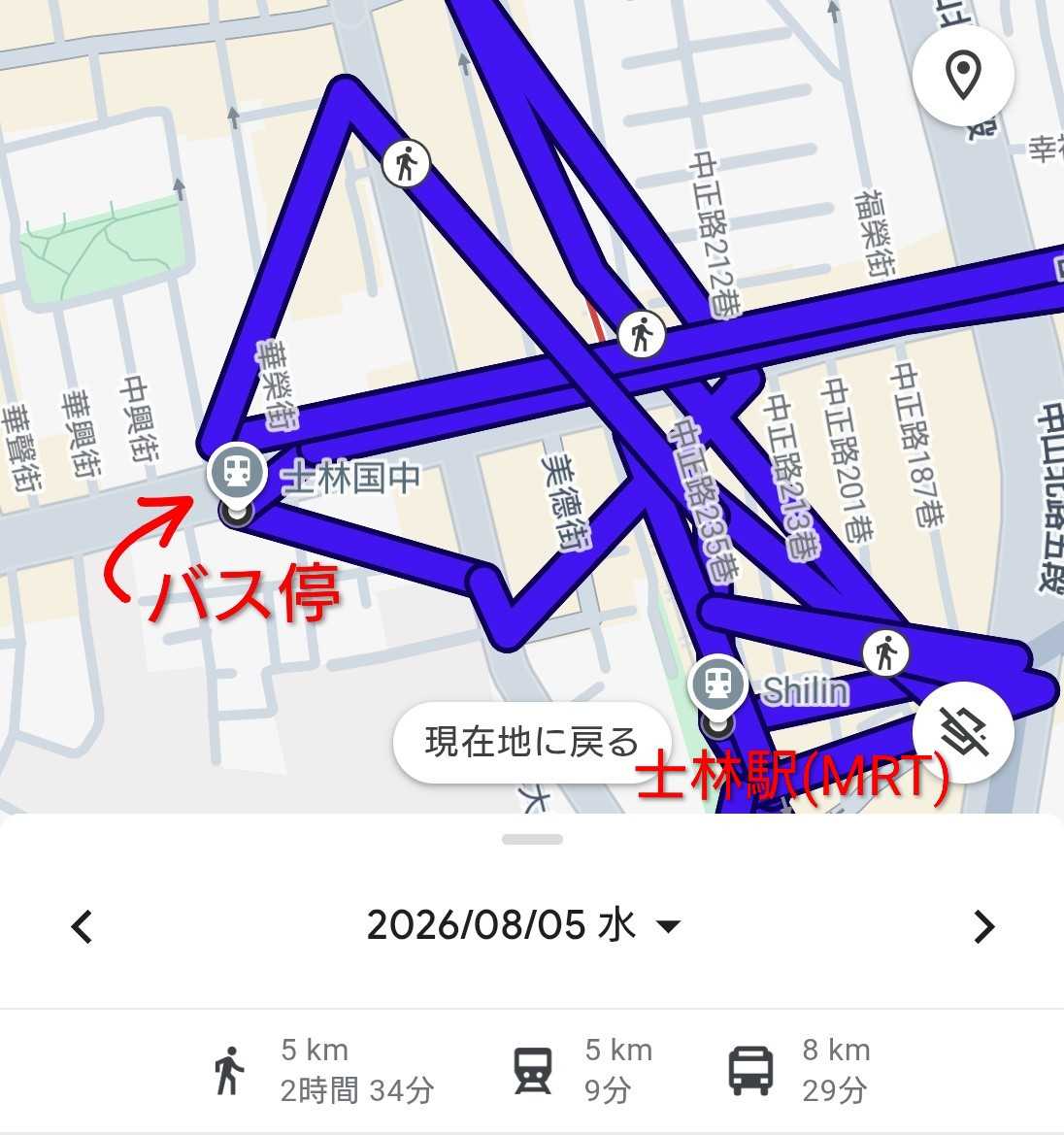Tap the location pin button
This screenshot has height=1135, width=1064.
[963, 76]
